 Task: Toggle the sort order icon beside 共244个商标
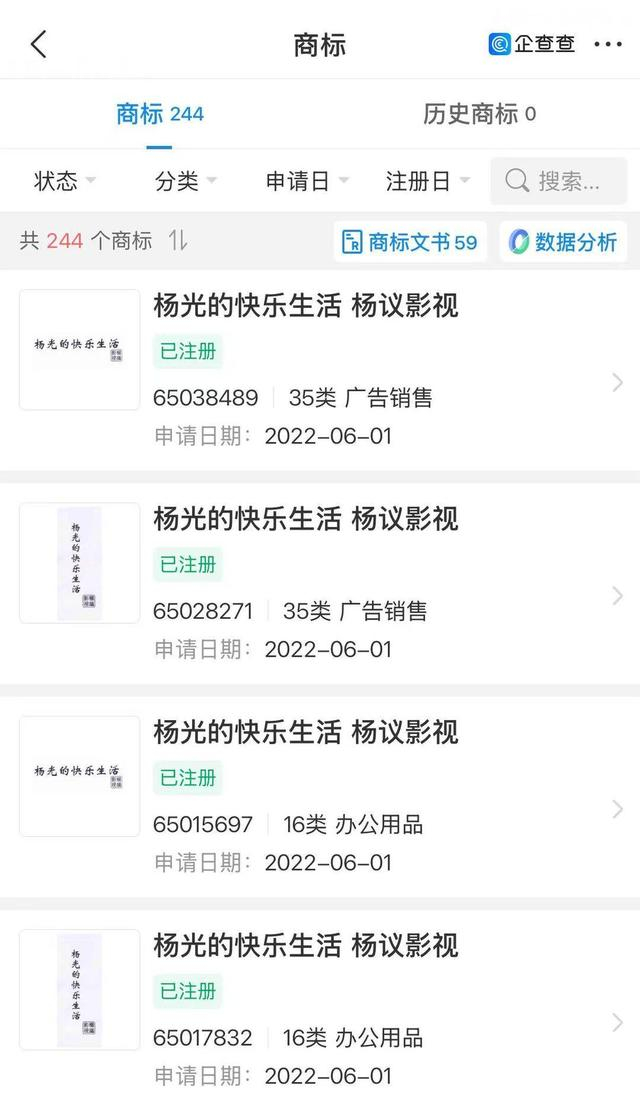[178, 241]
